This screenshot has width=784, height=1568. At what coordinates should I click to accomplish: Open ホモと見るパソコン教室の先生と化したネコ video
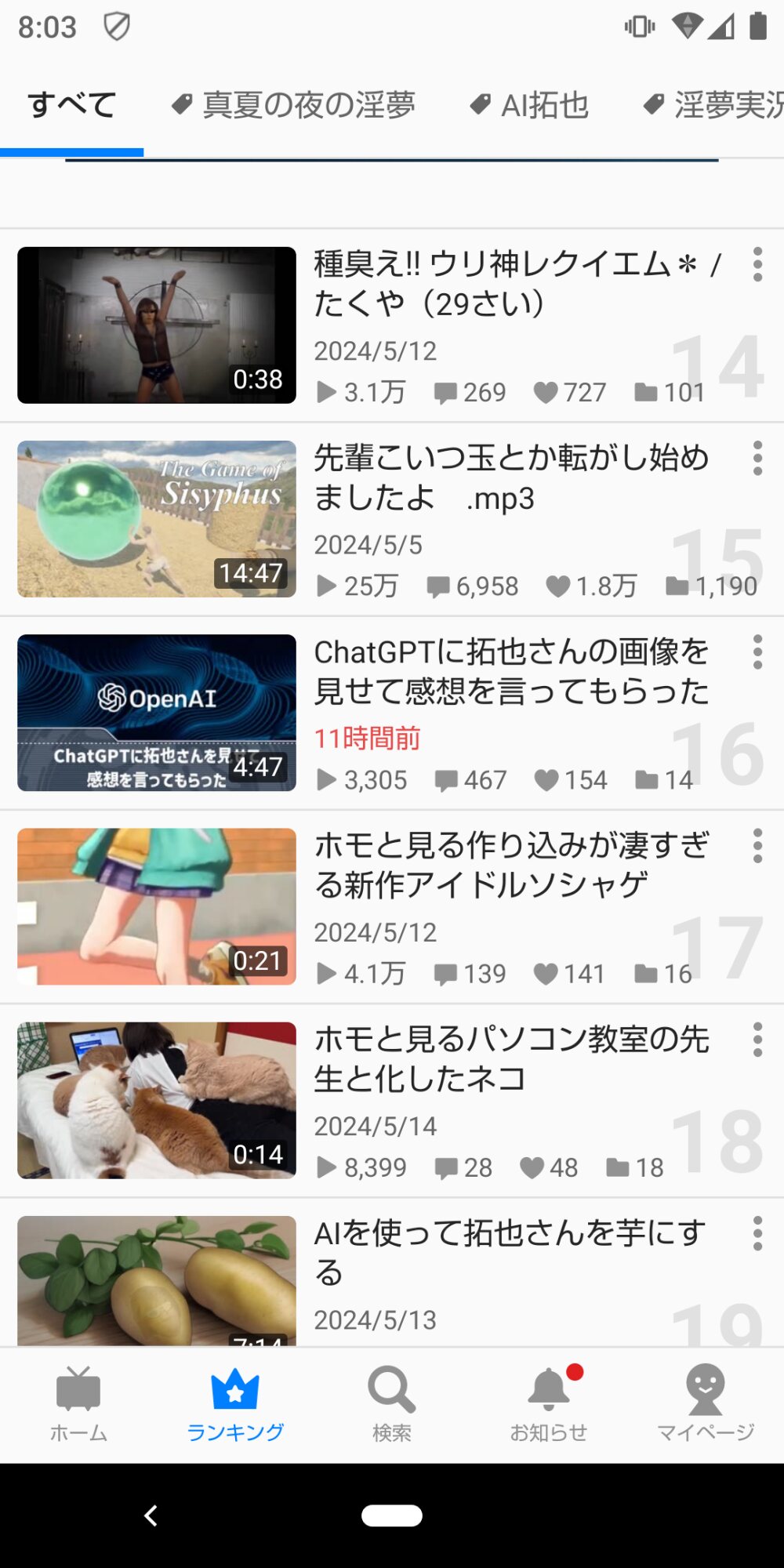157,1100
